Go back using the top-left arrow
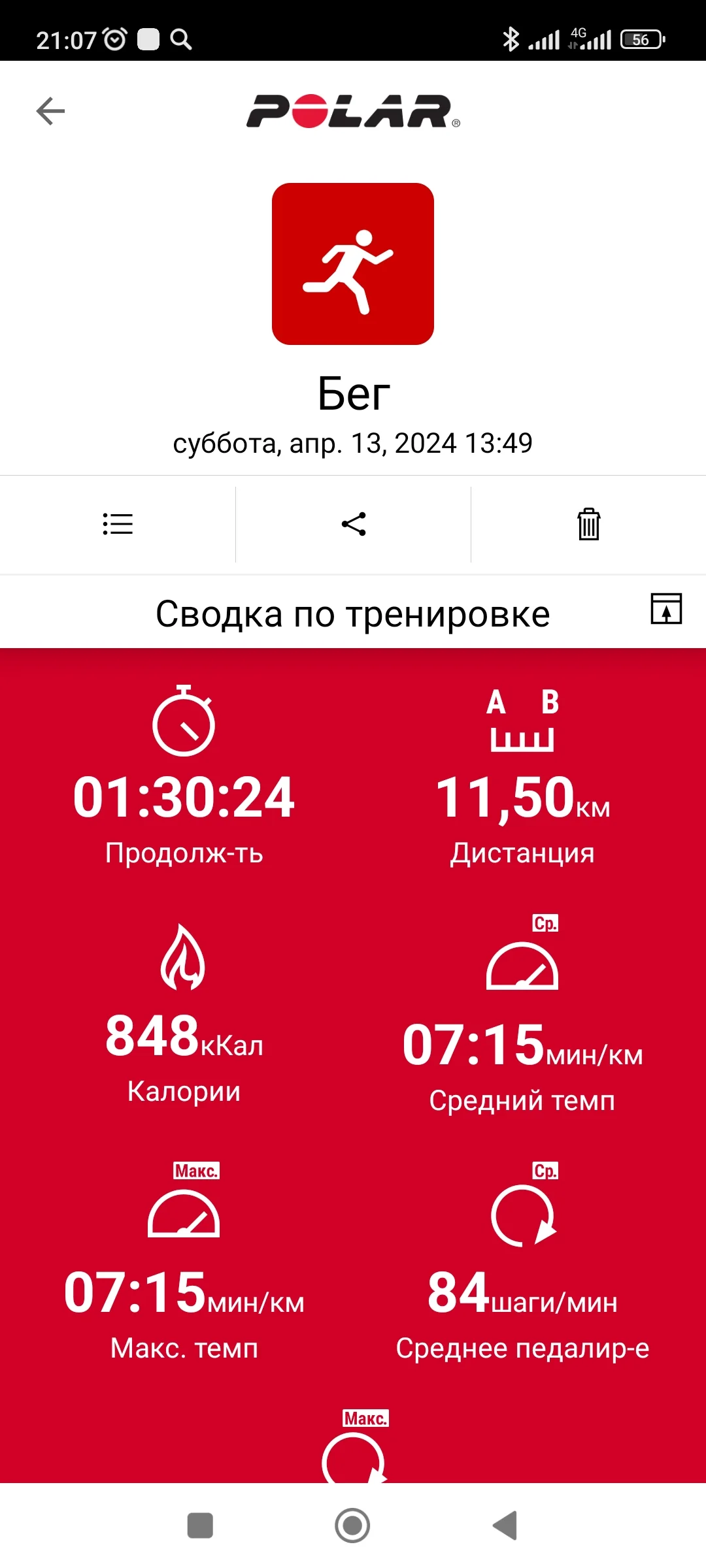The height and width of the screenshot is (1568, 706). coord(50,111)
